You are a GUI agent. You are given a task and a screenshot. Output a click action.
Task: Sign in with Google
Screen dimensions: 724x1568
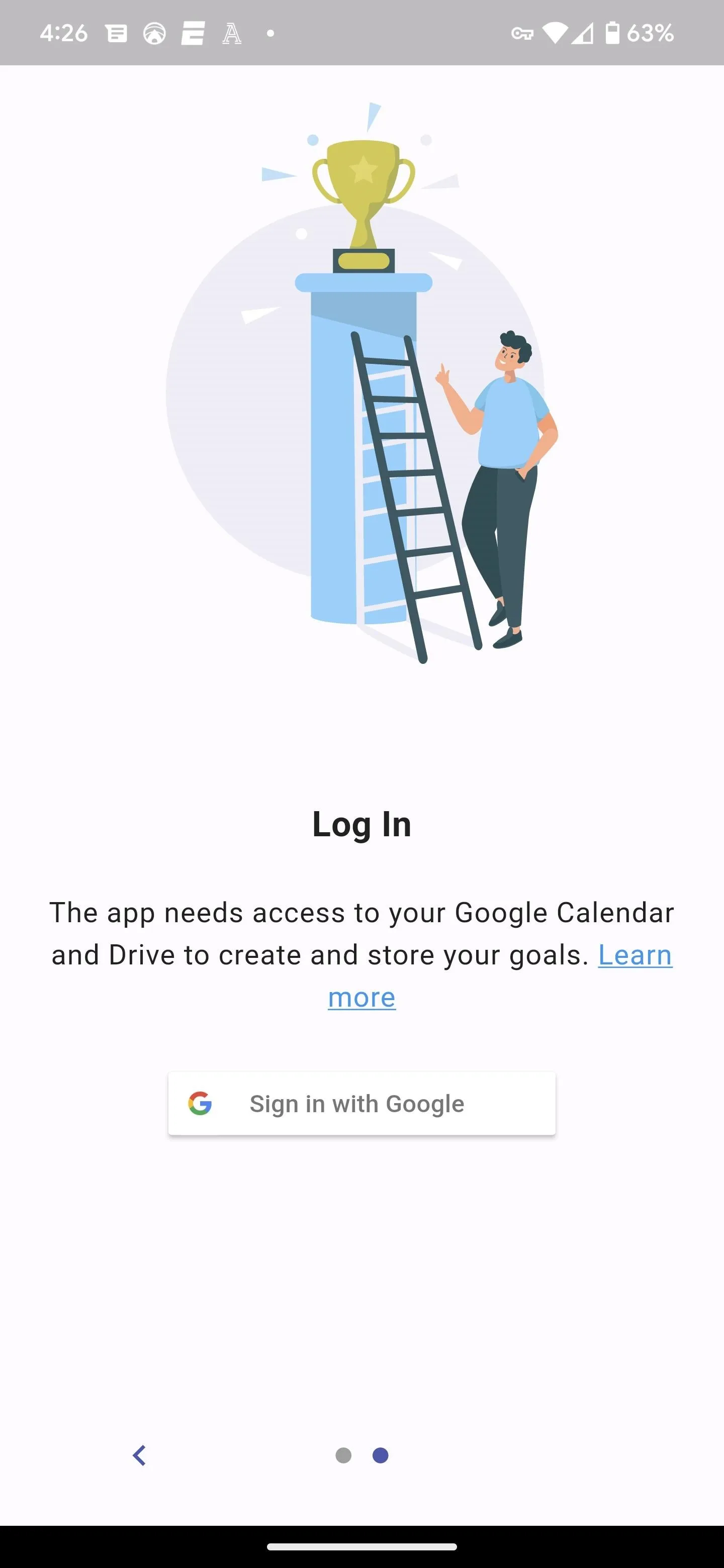[361, 1104]
